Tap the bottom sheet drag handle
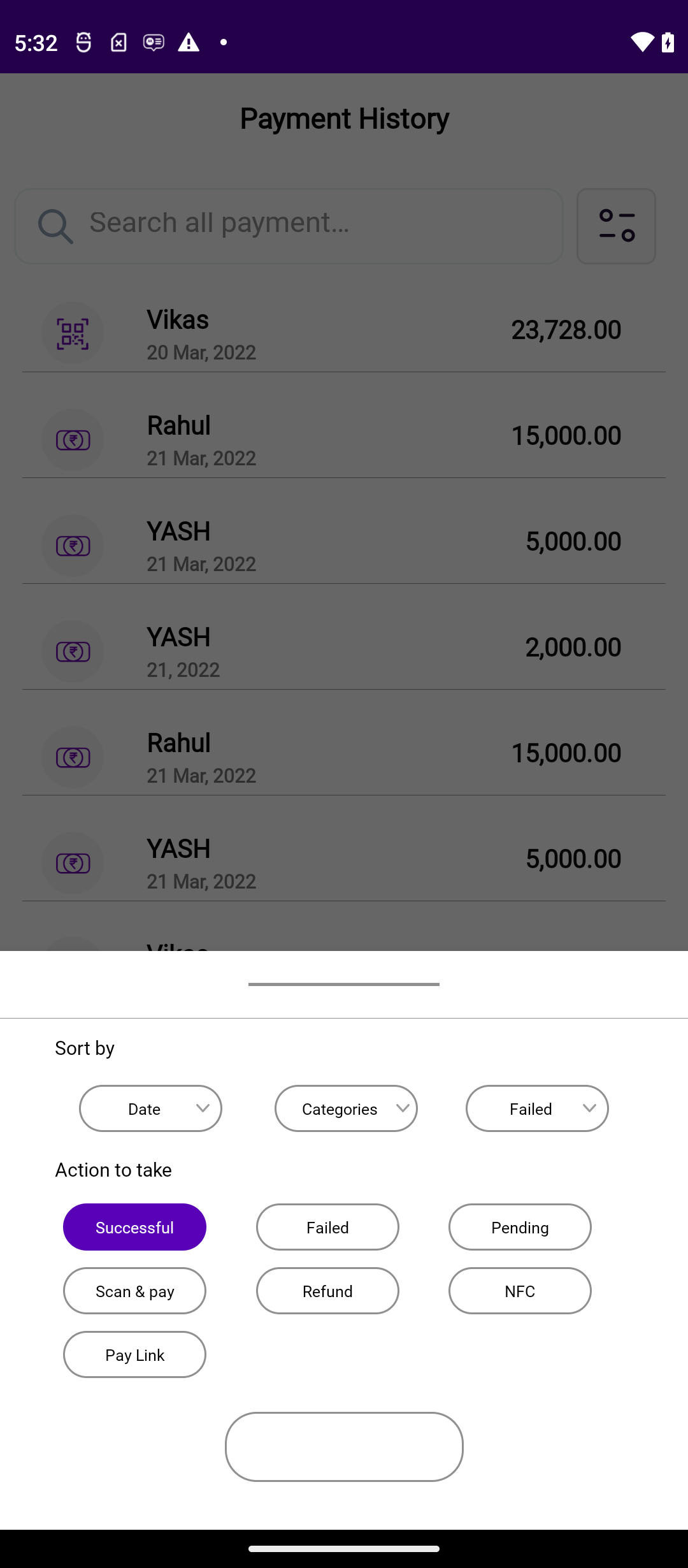Viewport: 688px width, 1568px height. pos(344,984)
